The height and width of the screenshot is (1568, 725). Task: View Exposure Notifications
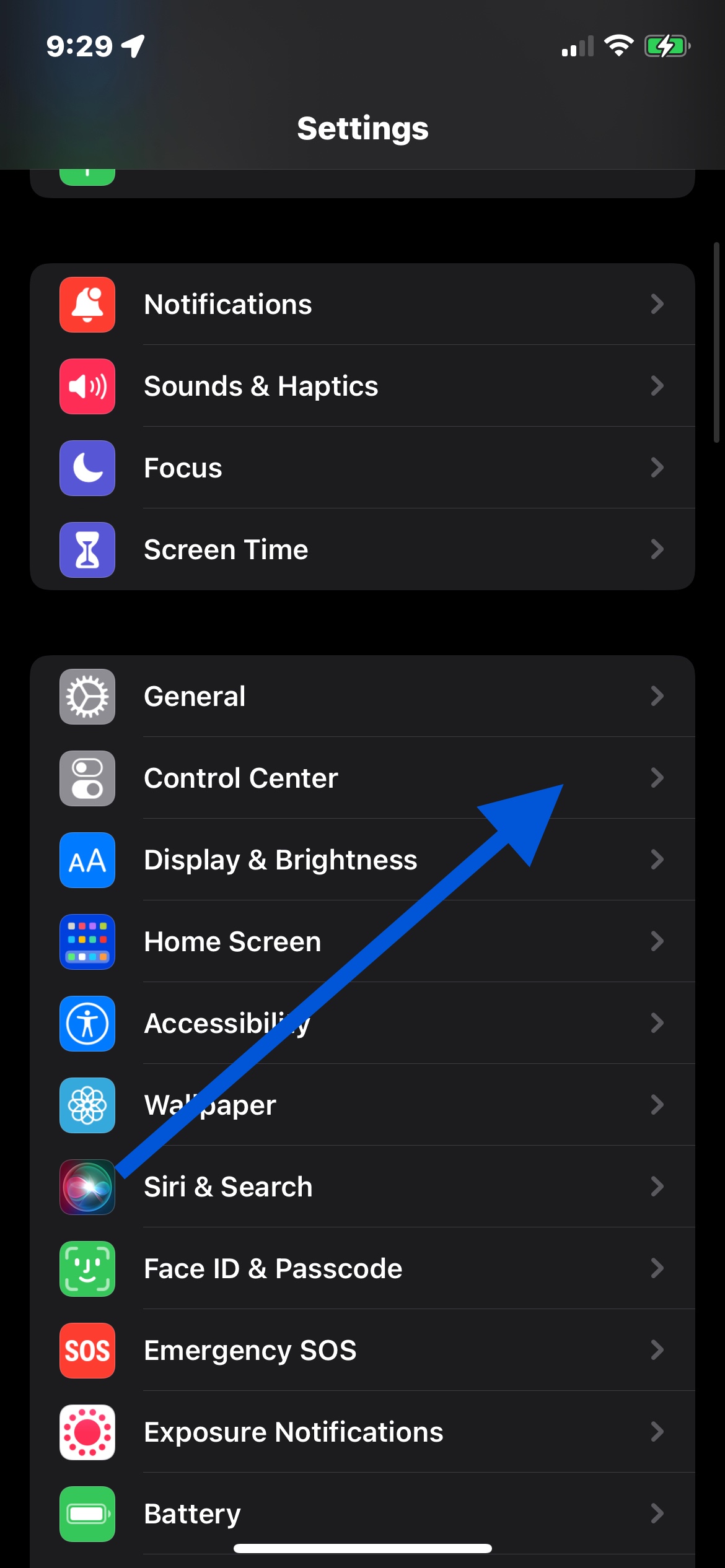pos(362,1432)
